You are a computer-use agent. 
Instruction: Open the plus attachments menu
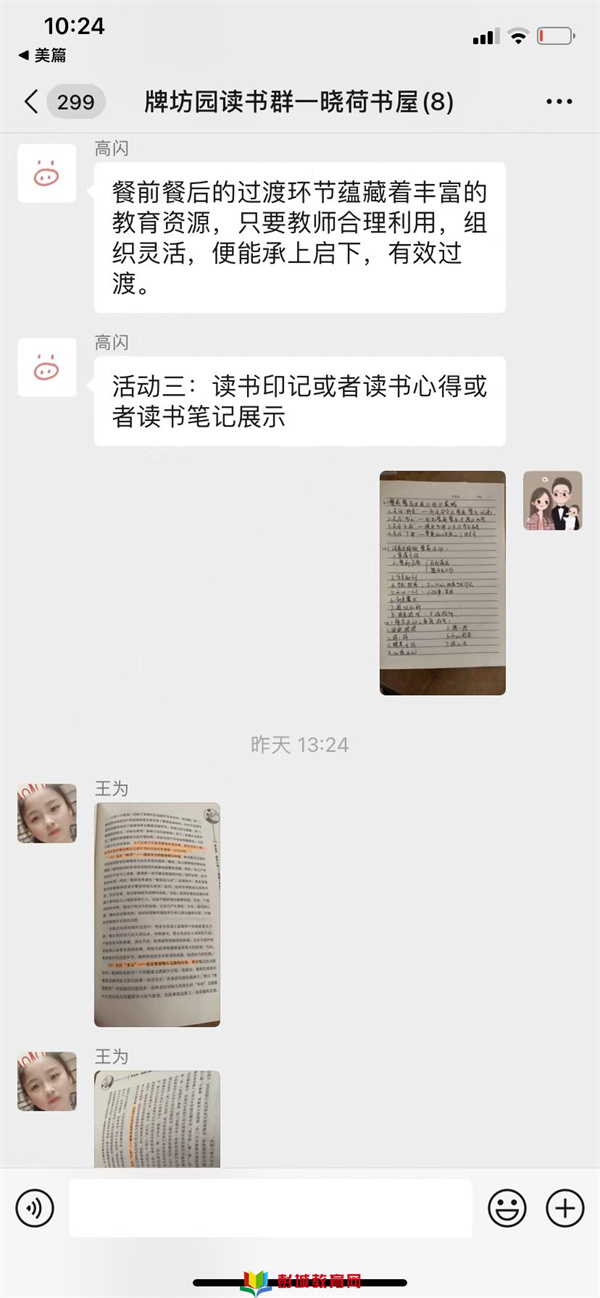tap(565, 1208)
